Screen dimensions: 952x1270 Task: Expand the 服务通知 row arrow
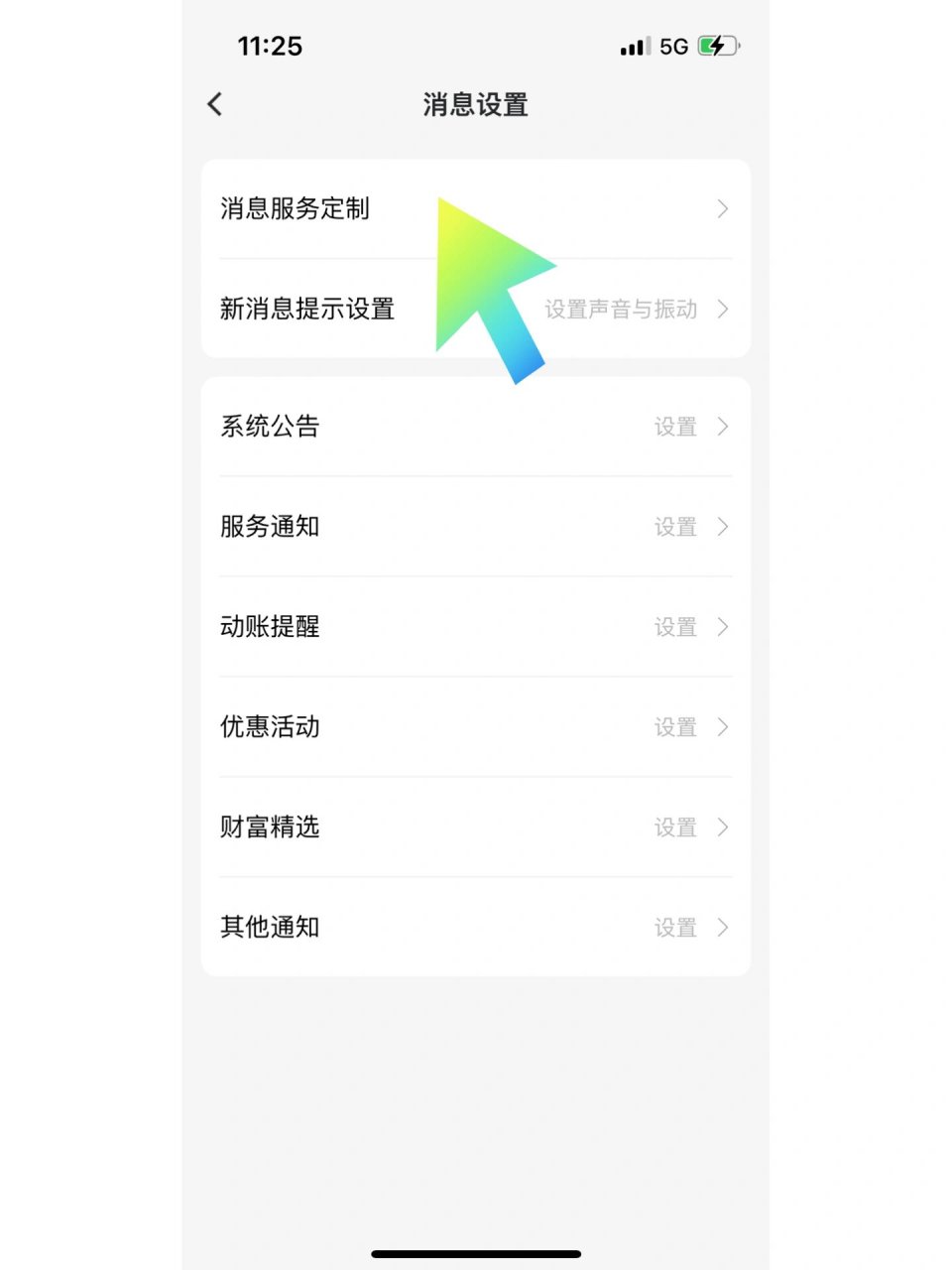click(x=724, y=527)
